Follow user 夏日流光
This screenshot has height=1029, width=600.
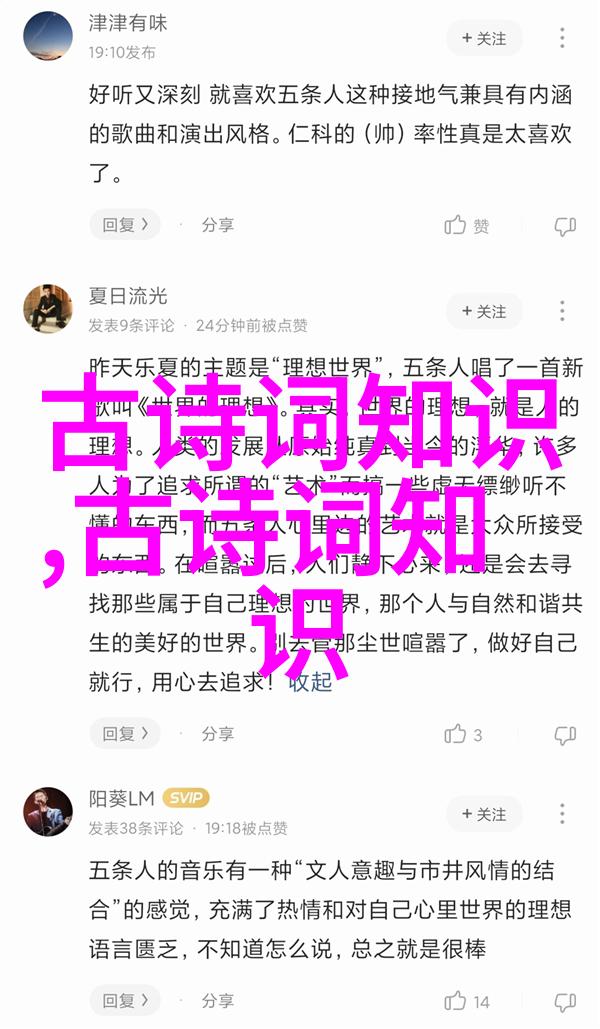[484, 311]
